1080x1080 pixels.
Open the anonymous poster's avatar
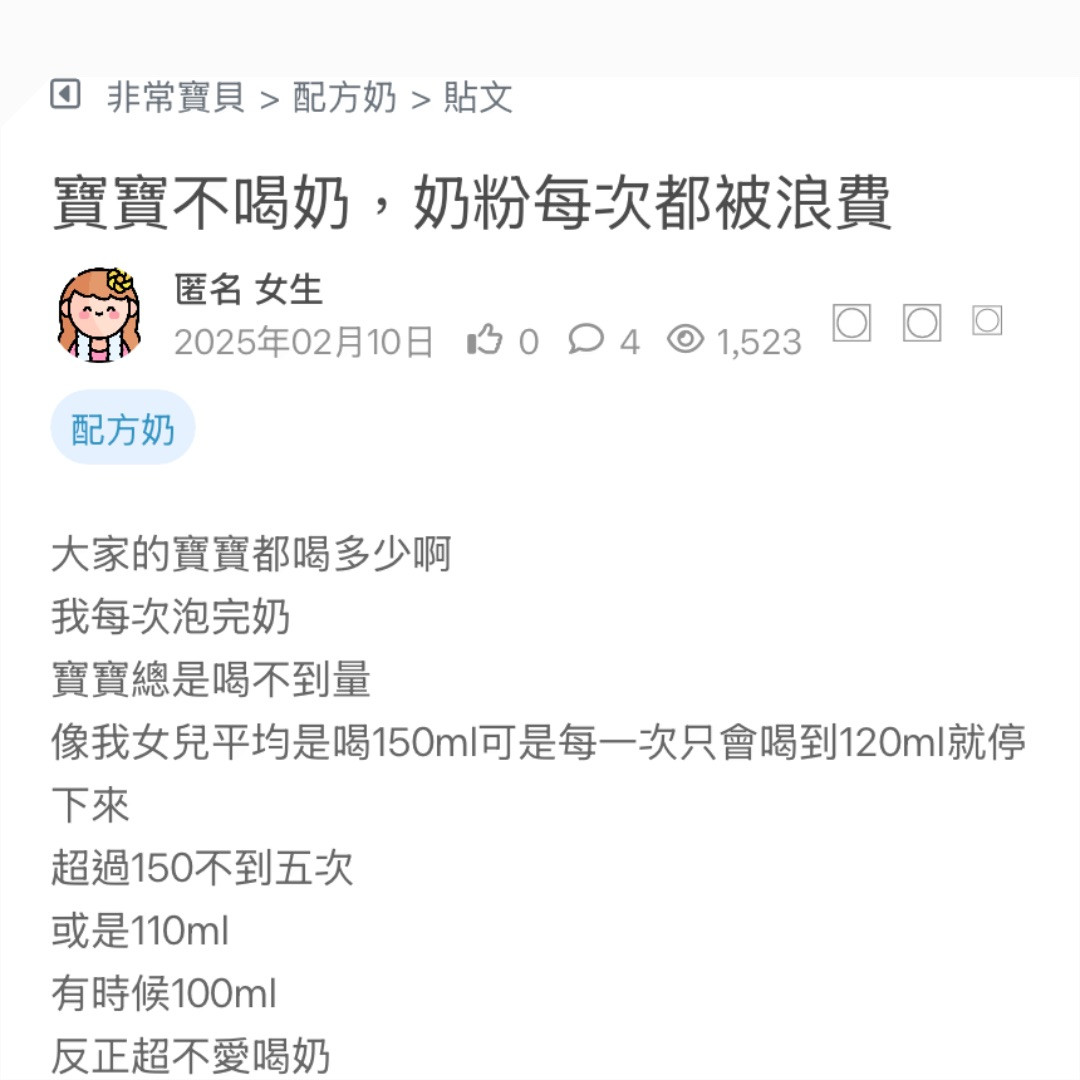coord(100,314)
